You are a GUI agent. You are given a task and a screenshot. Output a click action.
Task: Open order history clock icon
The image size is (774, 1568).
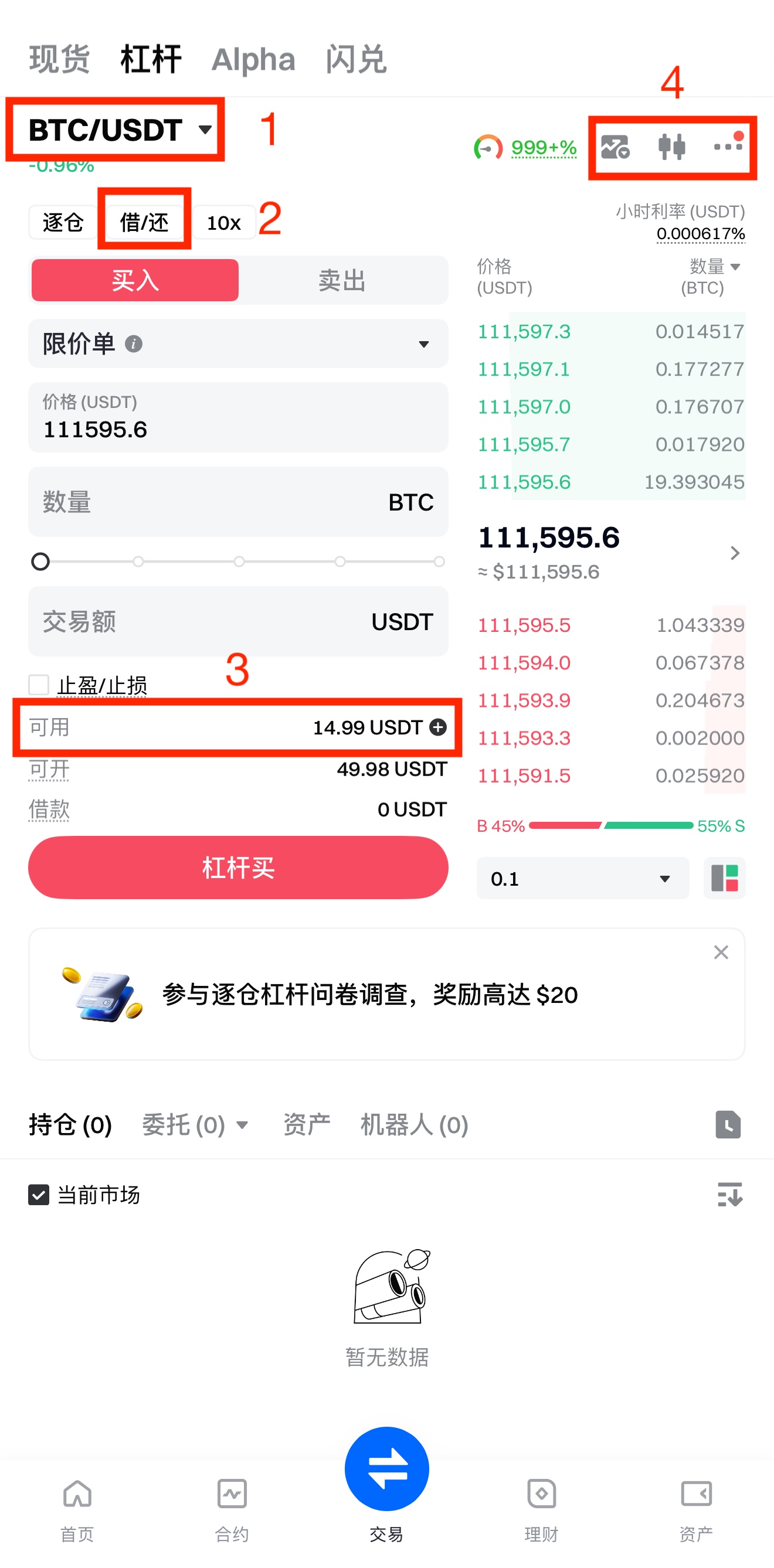pos(728,1124)
